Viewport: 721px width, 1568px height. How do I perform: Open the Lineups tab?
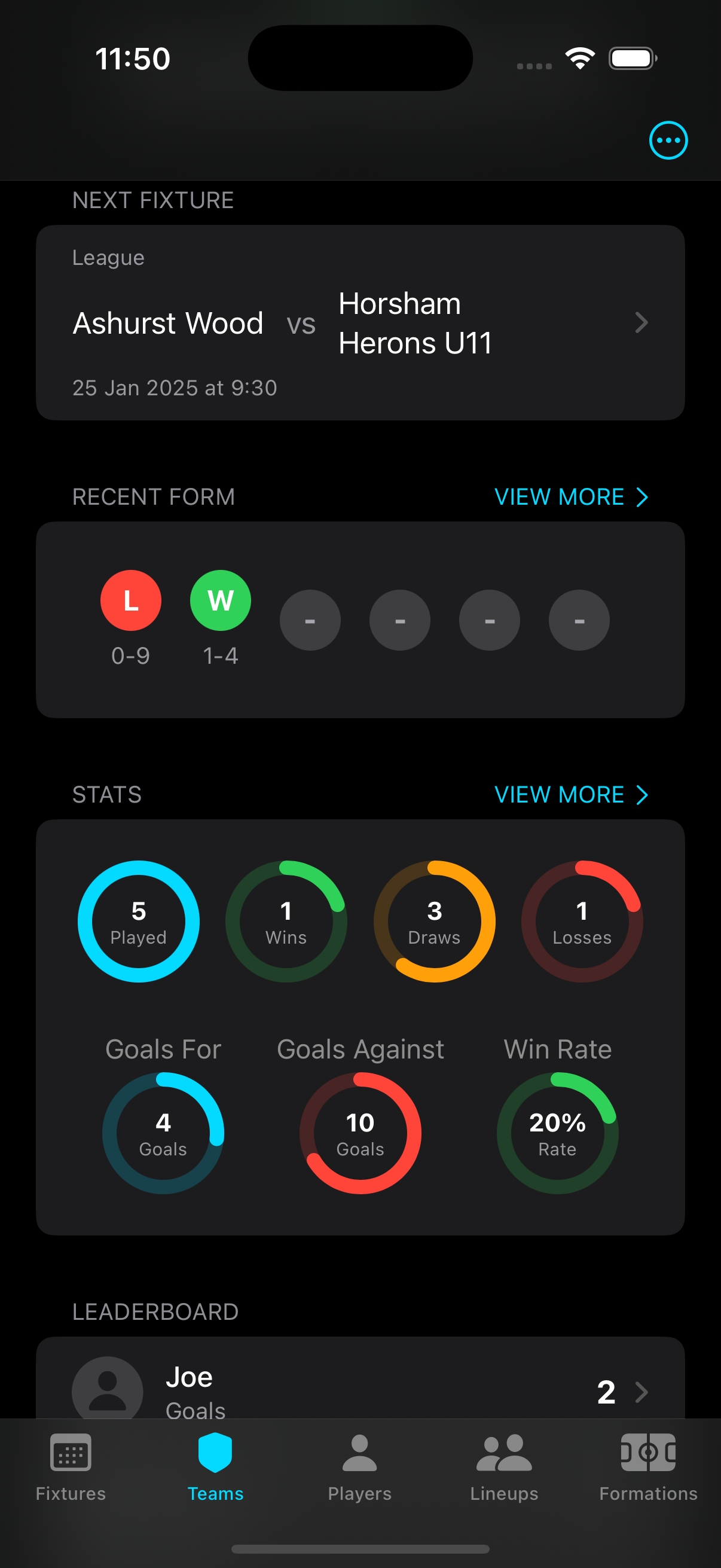(x=504, y=1467)
